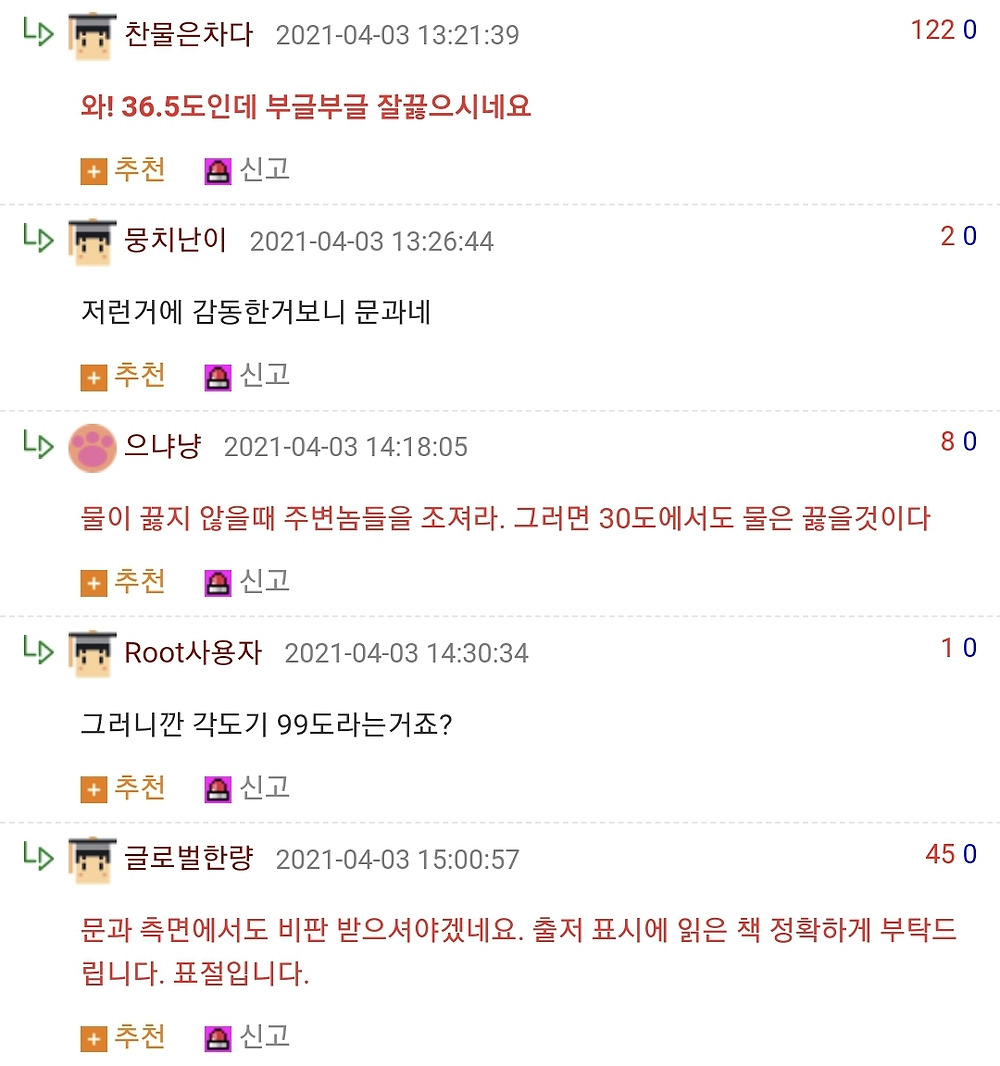The width and height of the screenshot is (1000, 1066).
Task: Open 찬물은차다's user profile
Action: (x=188, y=35)
